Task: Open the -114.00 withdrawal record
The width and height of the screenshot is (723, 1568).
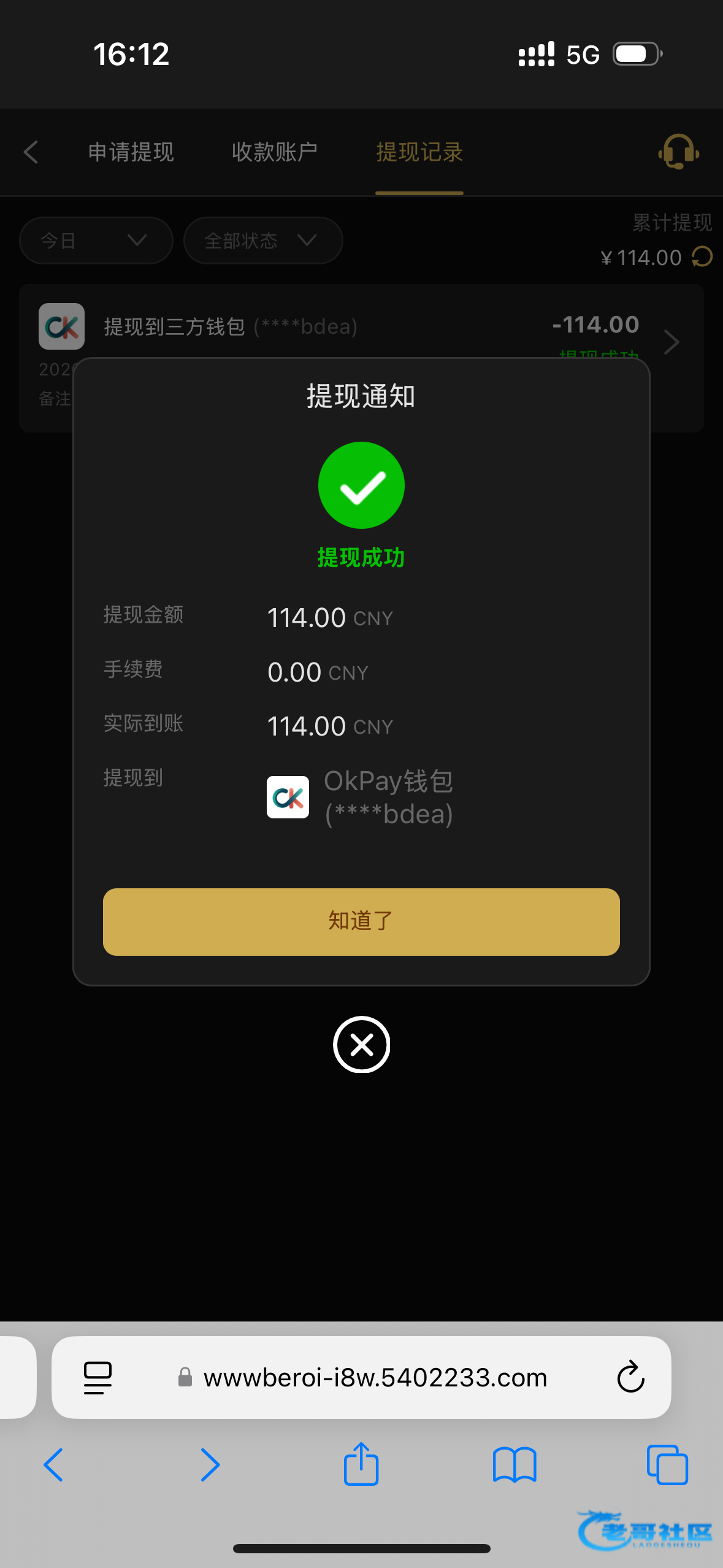Action: click(671, 341)
